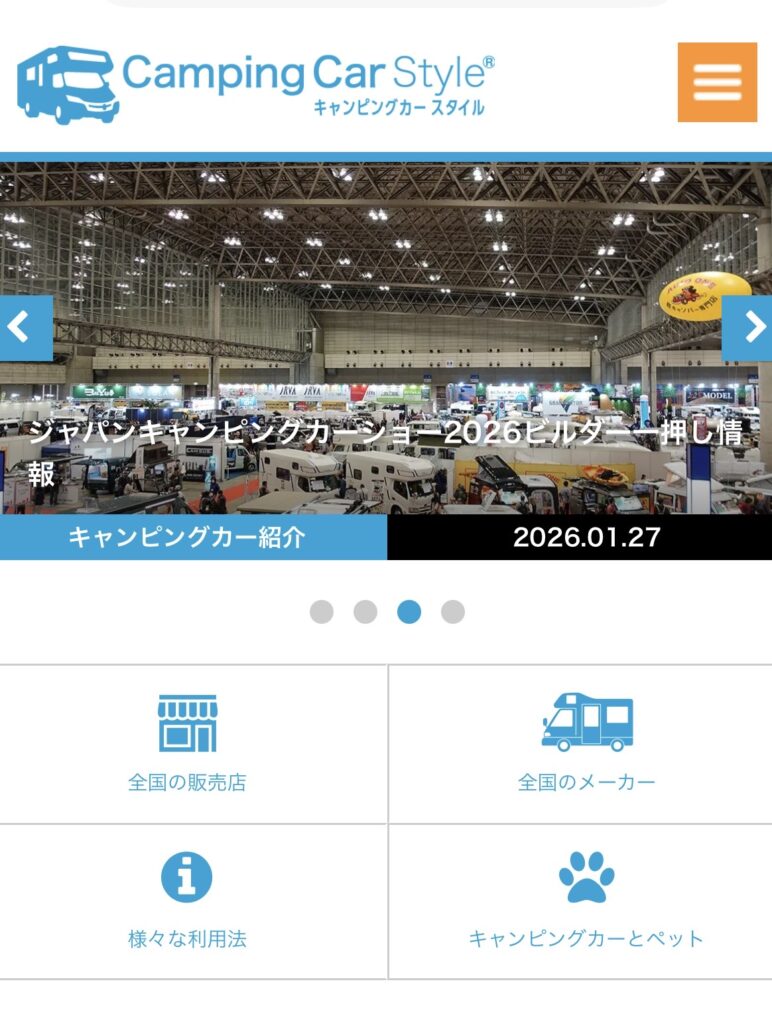Open キャンピングカーとペット tile
This screenshot has height=1024, width=772.
tap(586, 902)
